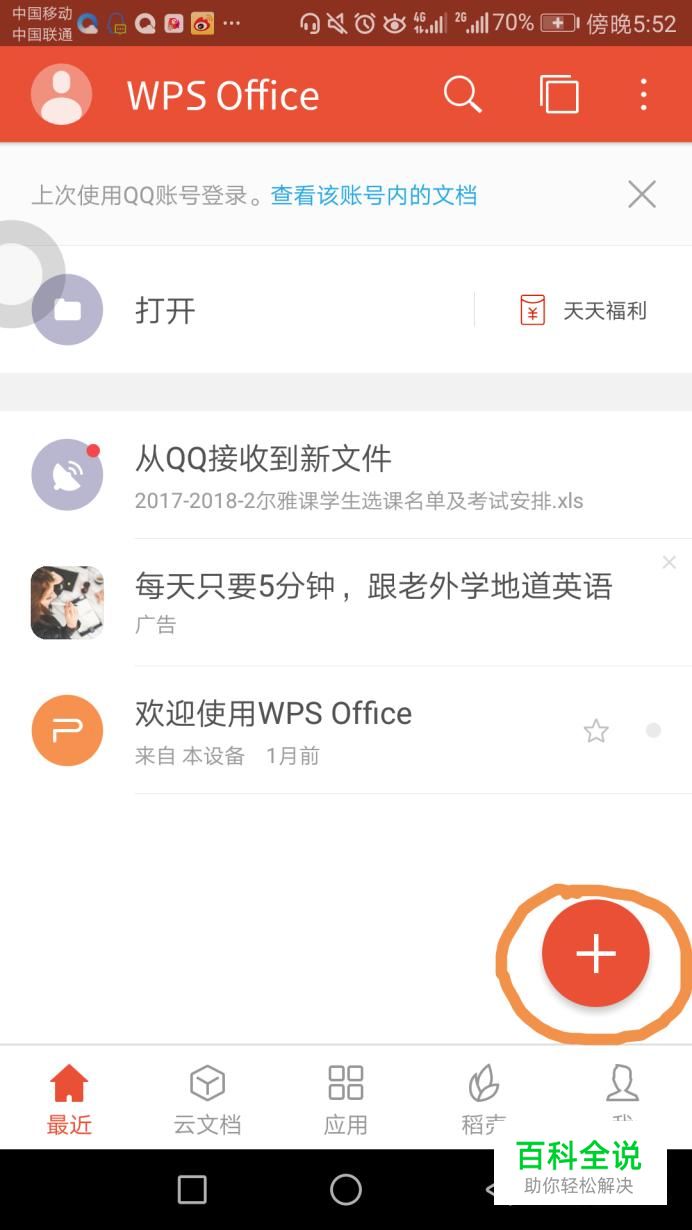Screen dimensions: 692x1230
Task: Switch to the 最近 tab
Action: click(69, 1098)
